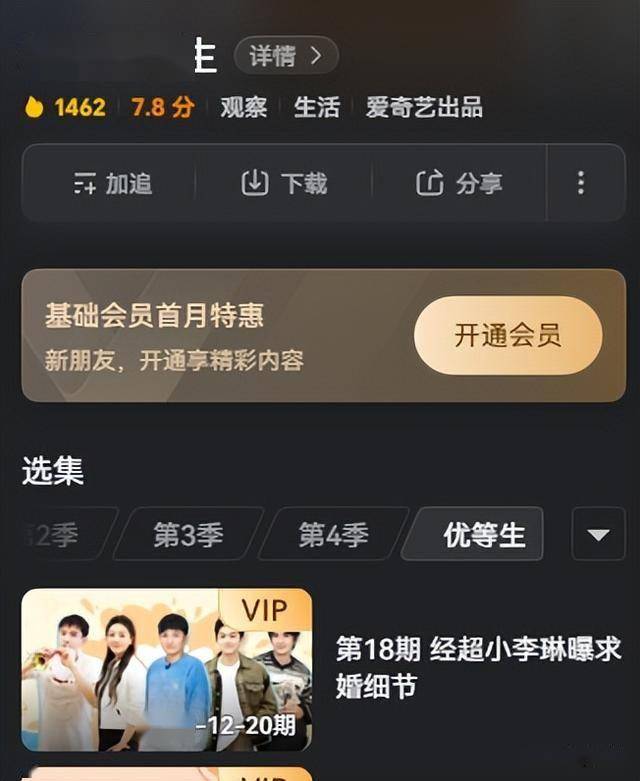The height and width of the screenshot is (781, 640).
Task: Open the three-dot overflow menu
Action: [x=580, y=183]
